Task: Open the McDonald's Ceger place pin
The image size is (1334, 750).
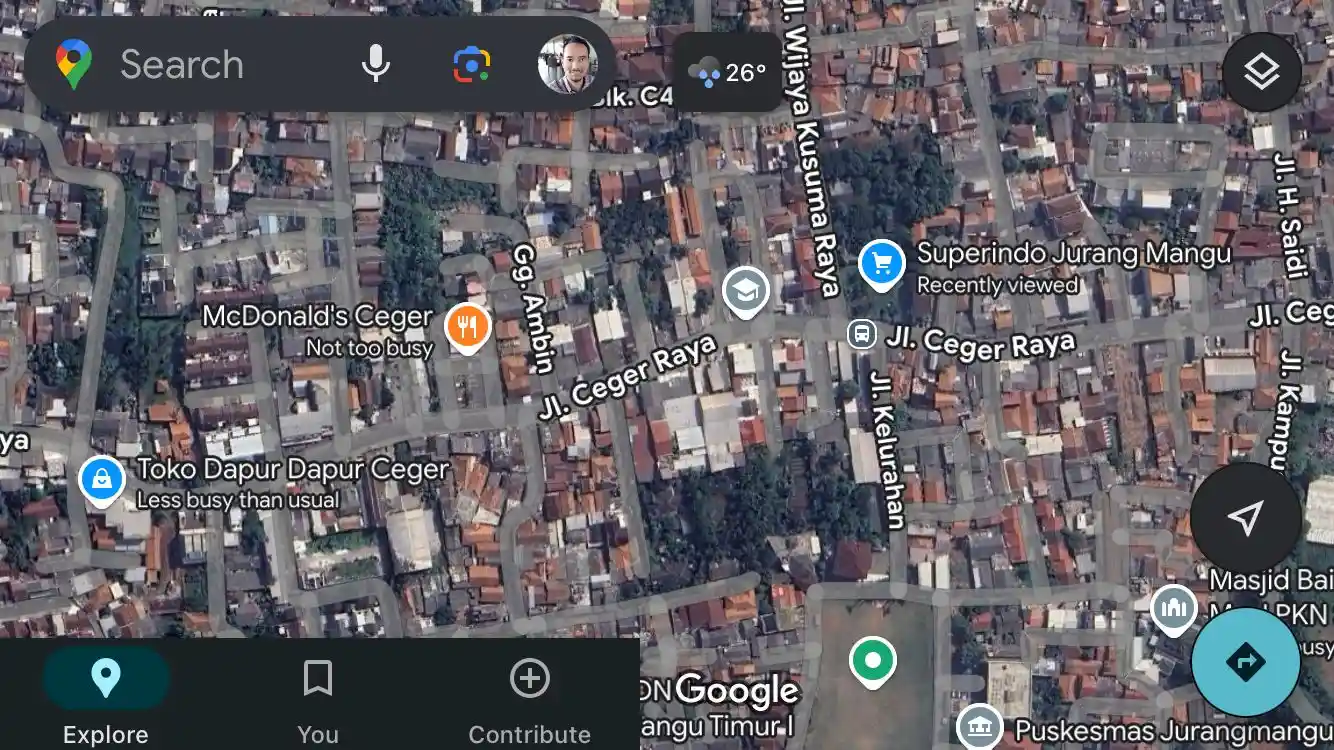Action: (467, 326)
